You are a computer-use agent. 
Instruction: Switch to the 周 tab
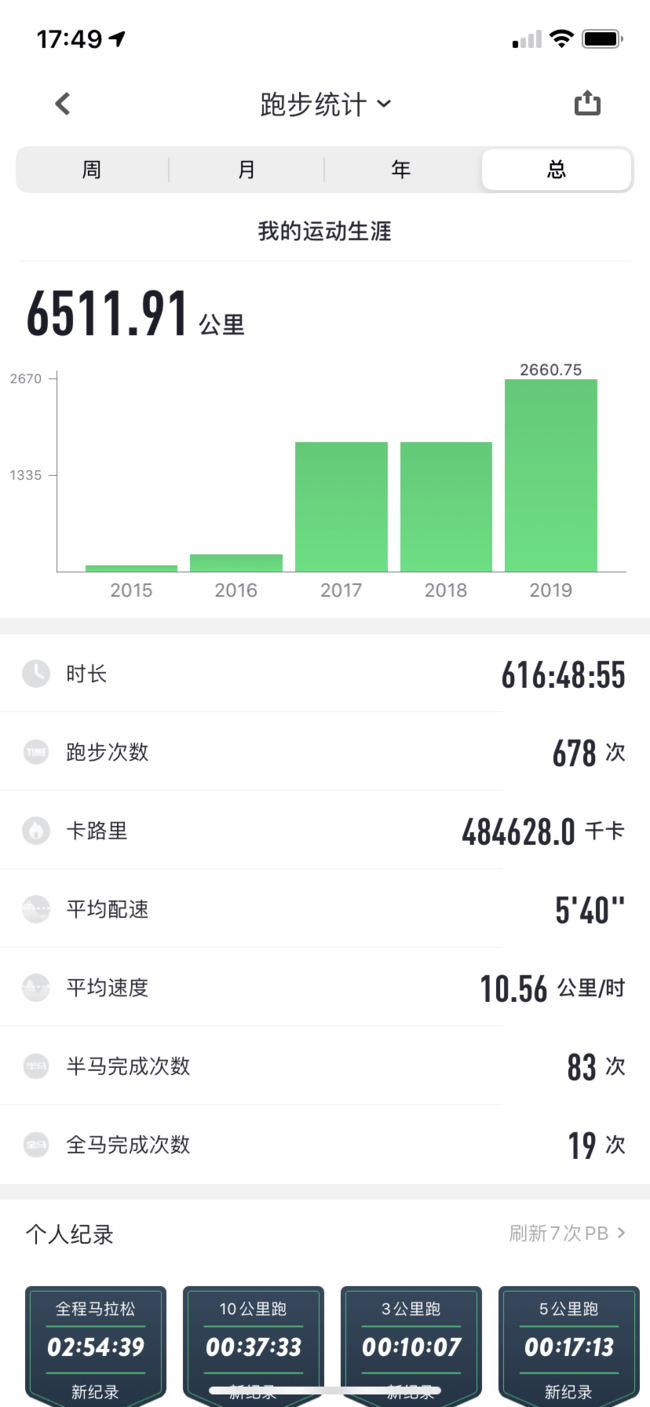tap(92, 169)
